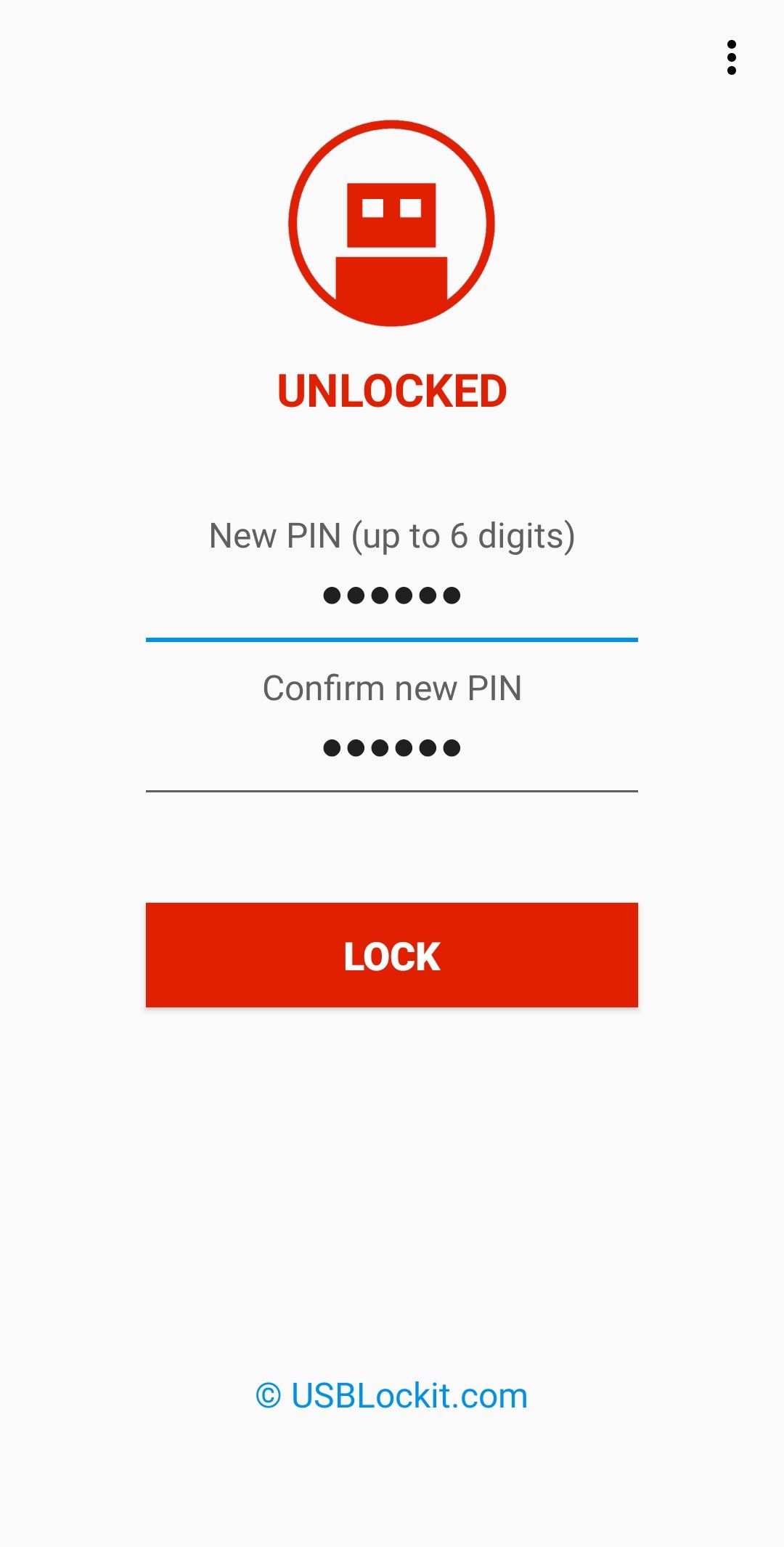Click the hidden digits in Confirm new PIN

pyautogui.click(x=392, y=747)
